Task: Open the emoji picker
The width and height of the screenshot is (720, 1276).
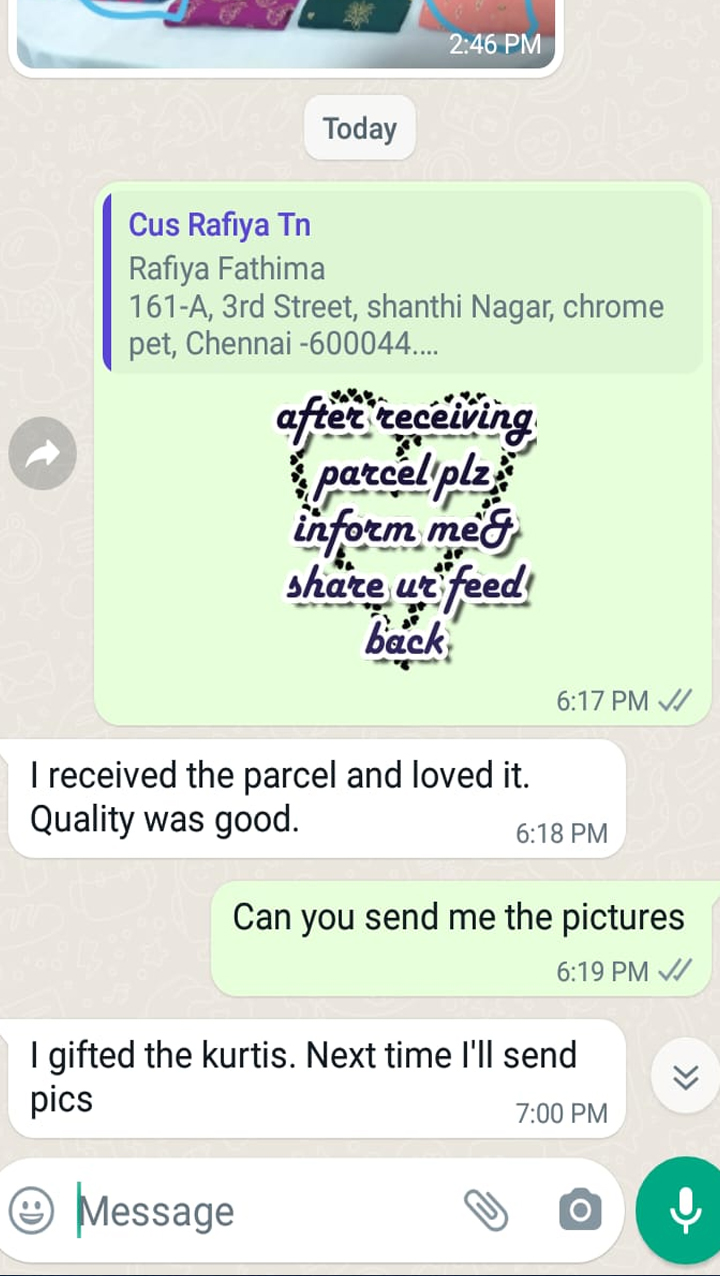Action: (x=32, y=1212)
